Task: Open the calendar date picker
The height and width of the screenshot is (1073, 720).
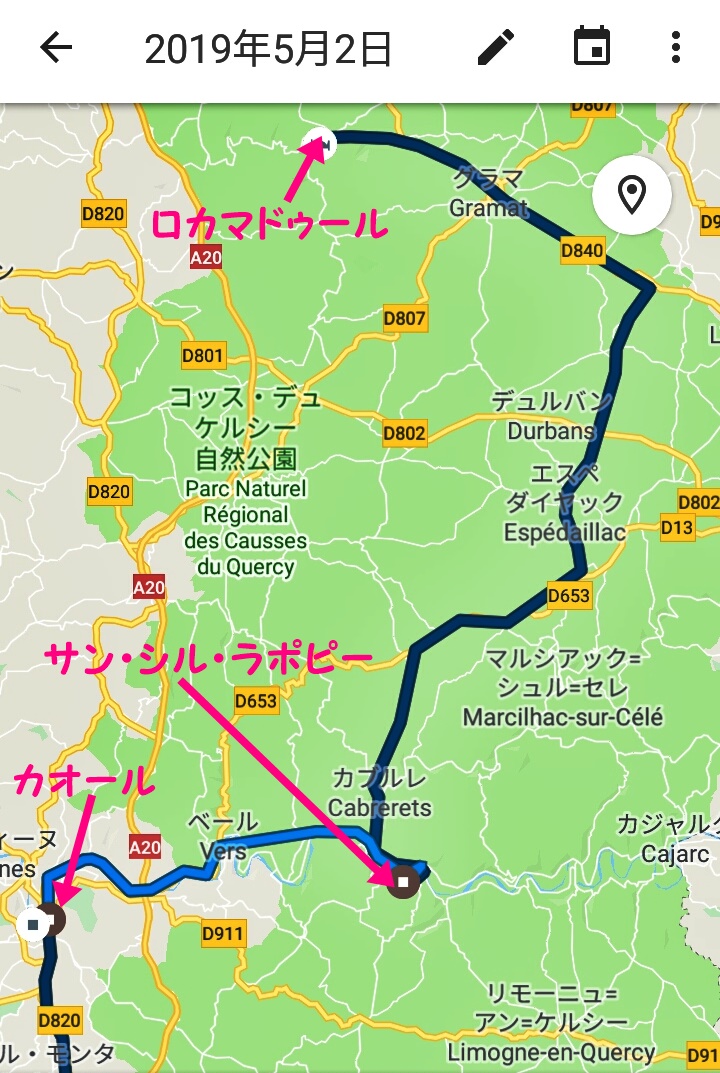Action: click(x=591, y=48)
